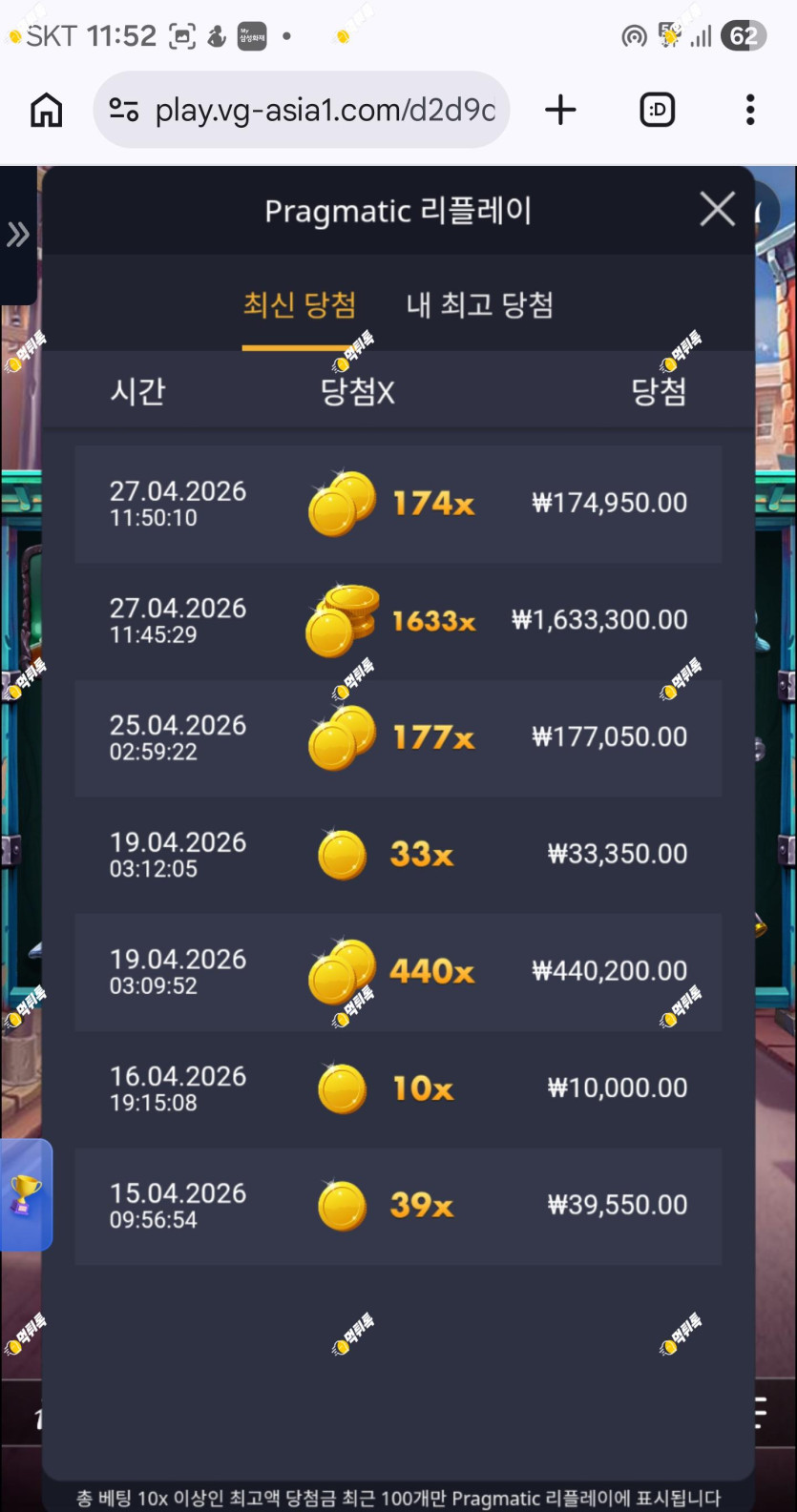Open a new browser tab
797x1512 pixels.
click(560, 110)
